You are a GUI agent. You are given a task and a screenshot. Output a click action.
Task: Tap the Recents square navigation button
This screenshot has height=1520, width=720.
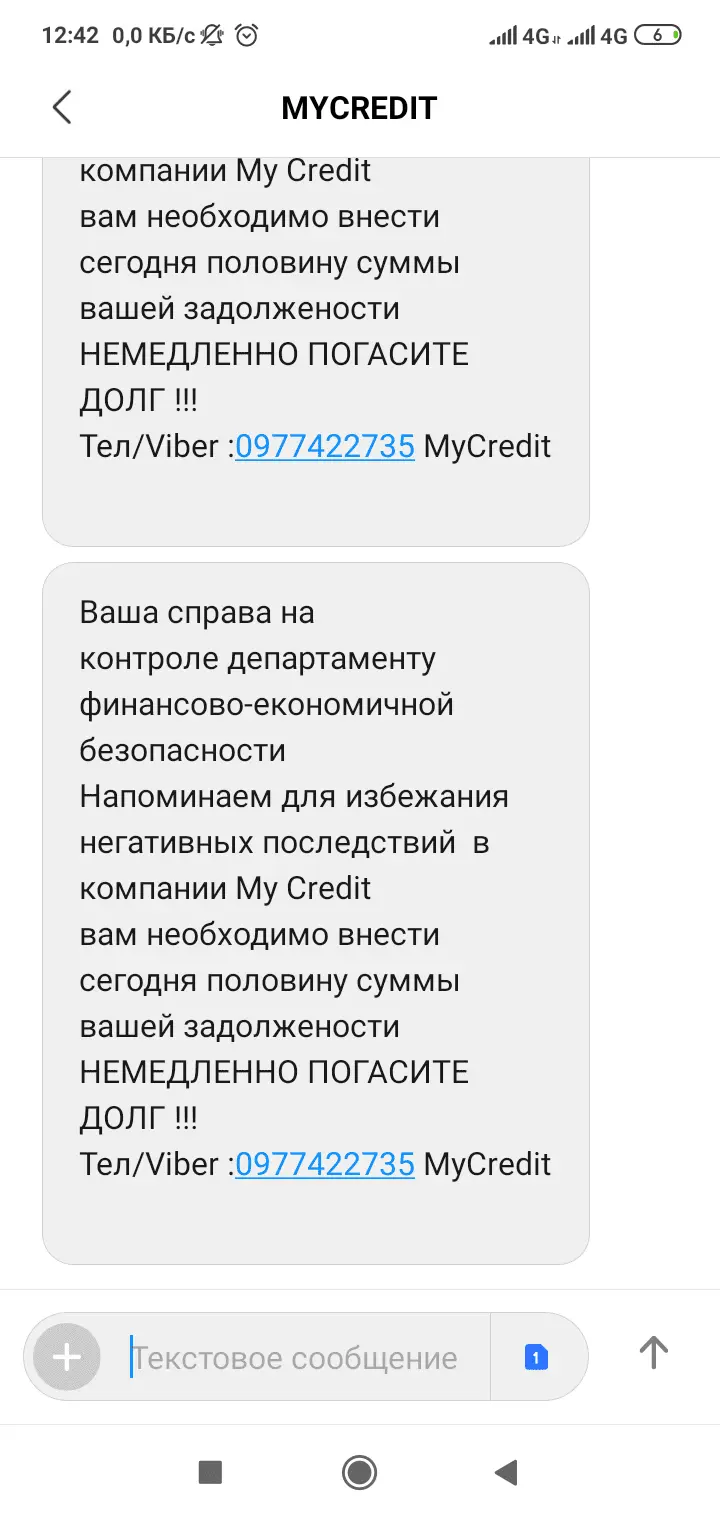[212, 1472]
